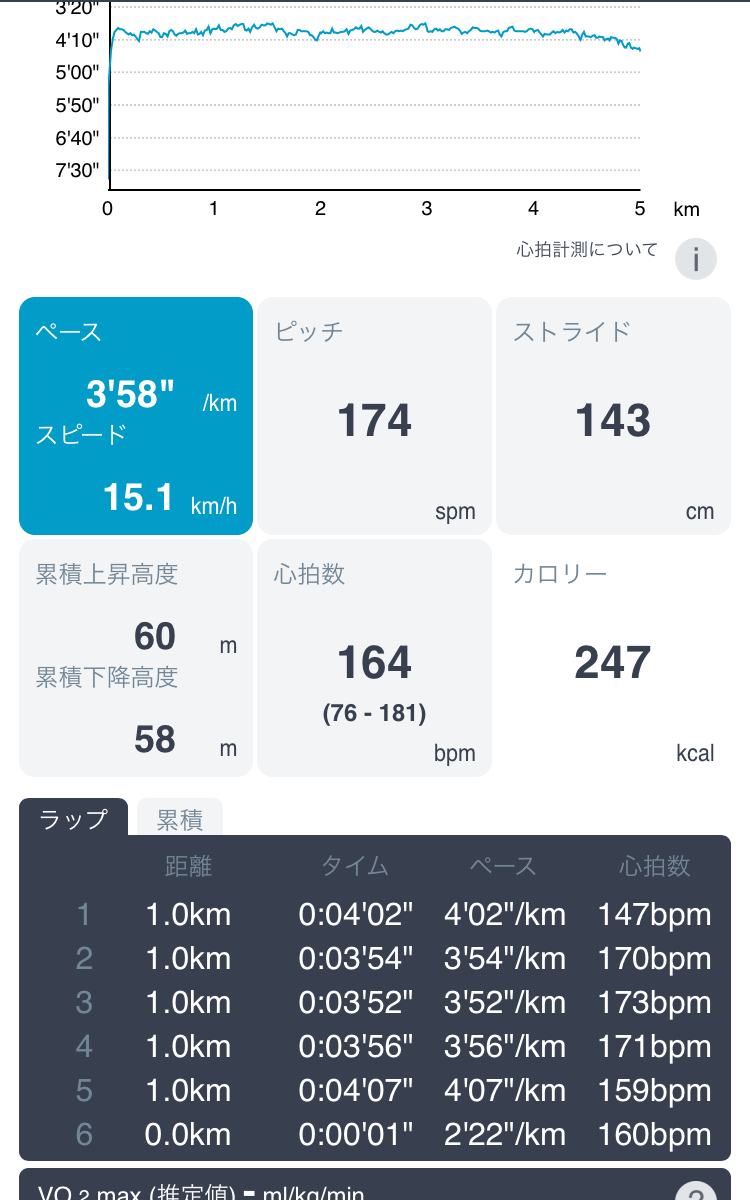Screen dimensions: 750x1200
Task: Switch to the ラップ tab
Action: pos(73,820)
